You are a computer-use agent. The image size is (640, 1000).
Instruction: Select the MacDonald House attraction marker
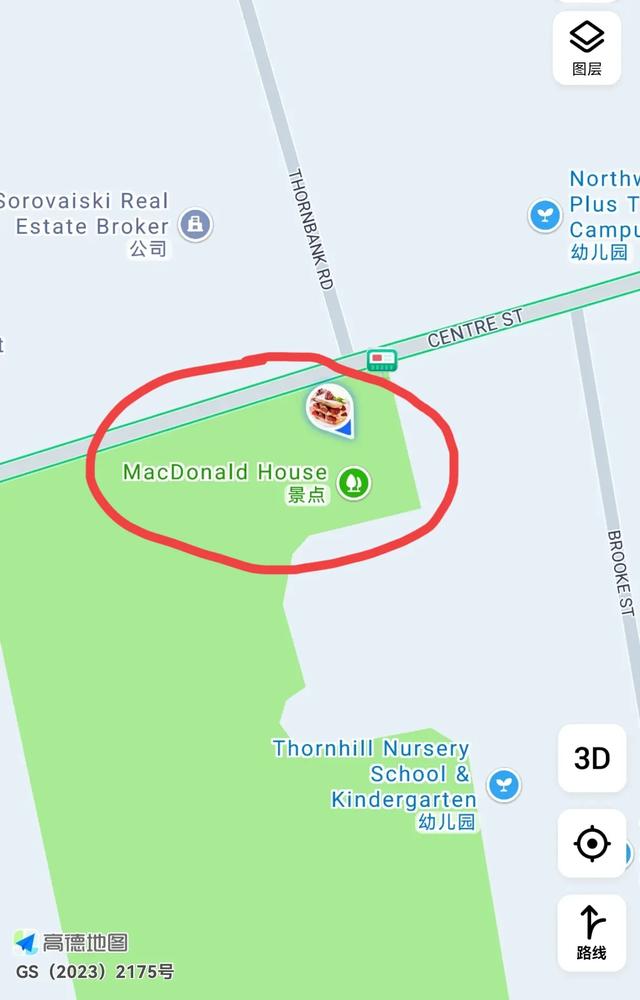click(353, 483)
